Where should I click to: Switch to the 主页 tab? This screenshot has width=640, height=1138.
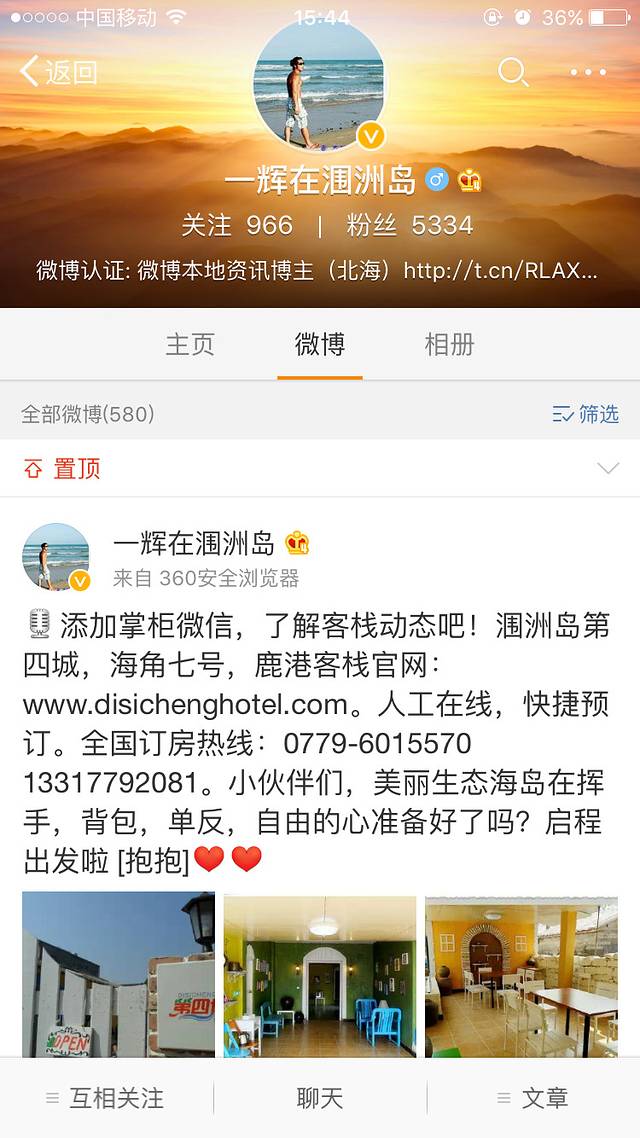190,345
